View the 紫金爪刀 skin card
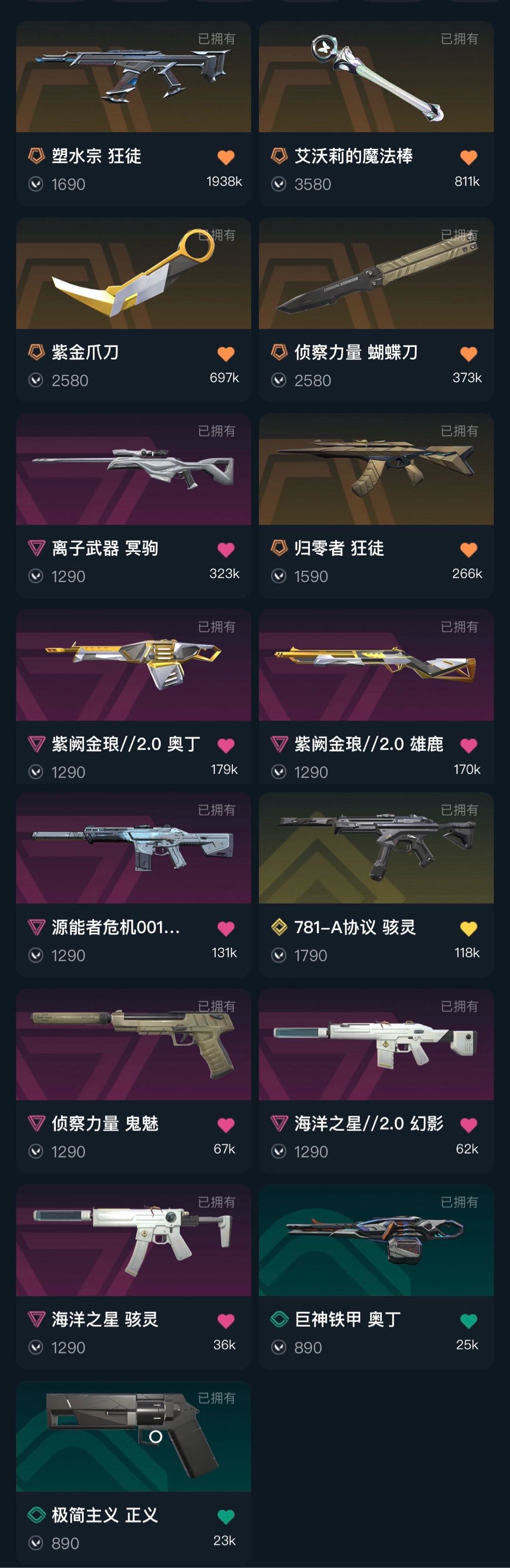The height and width of the screenshot is (1568, 510). coord(133,274)
